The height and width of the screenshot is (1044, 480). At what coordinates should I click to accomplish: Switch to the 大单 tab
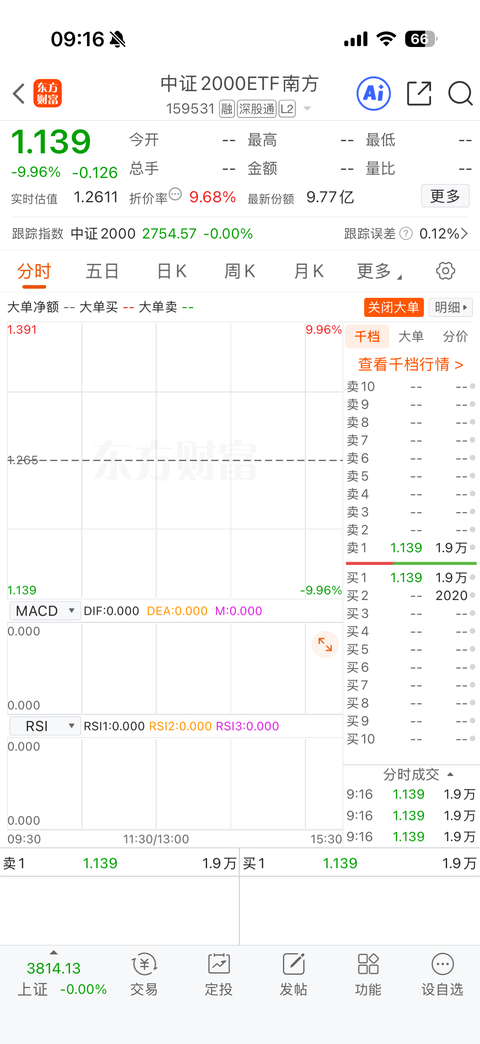(x=411, y=337)
